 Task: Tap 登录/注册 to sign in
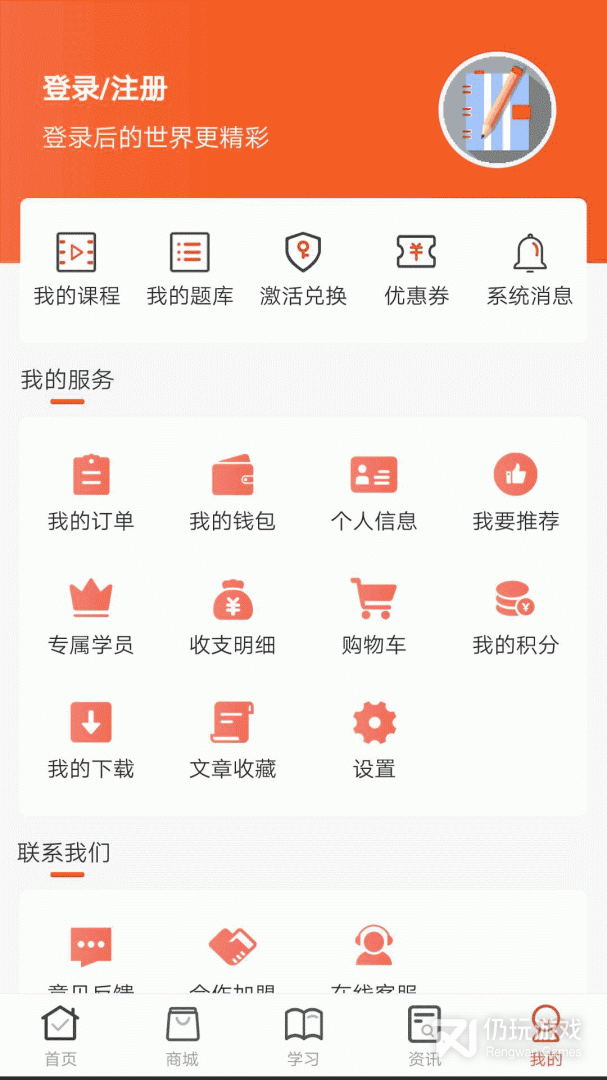point(104,89)
